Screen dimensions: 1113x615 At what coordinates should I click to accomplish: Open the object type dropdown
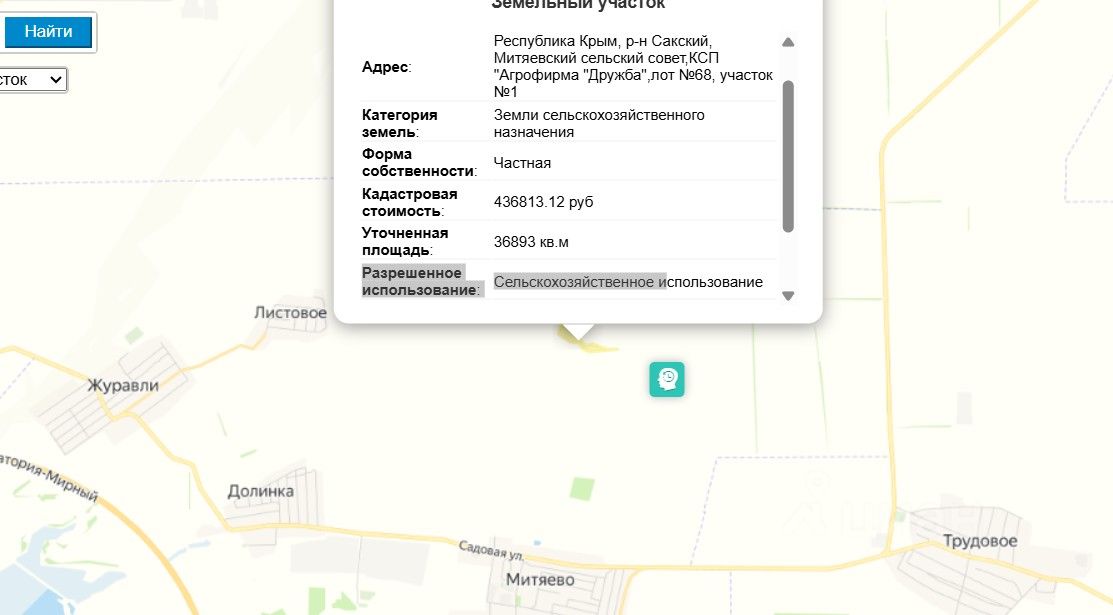point(33,80)
